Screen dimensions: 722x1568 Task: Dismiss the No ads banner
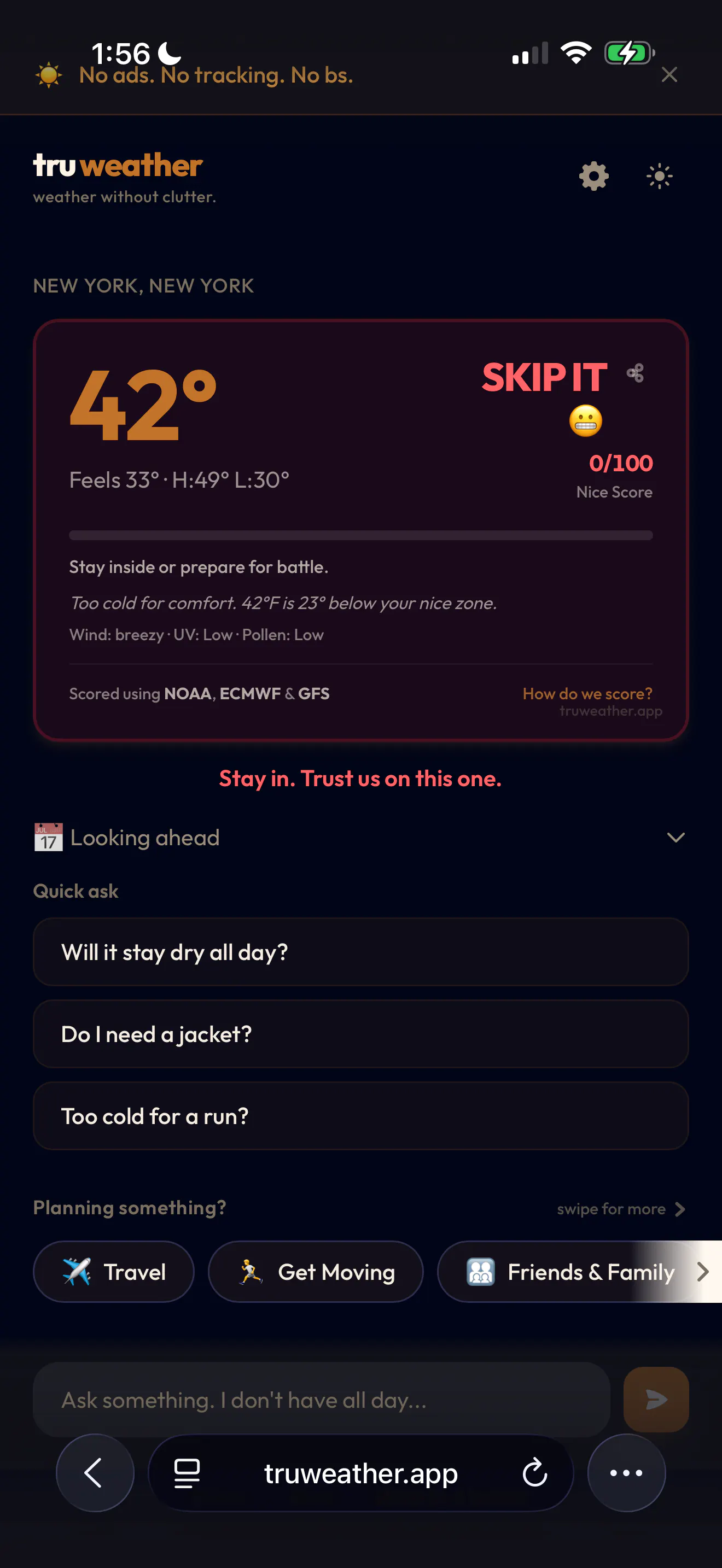click(669, 75)
